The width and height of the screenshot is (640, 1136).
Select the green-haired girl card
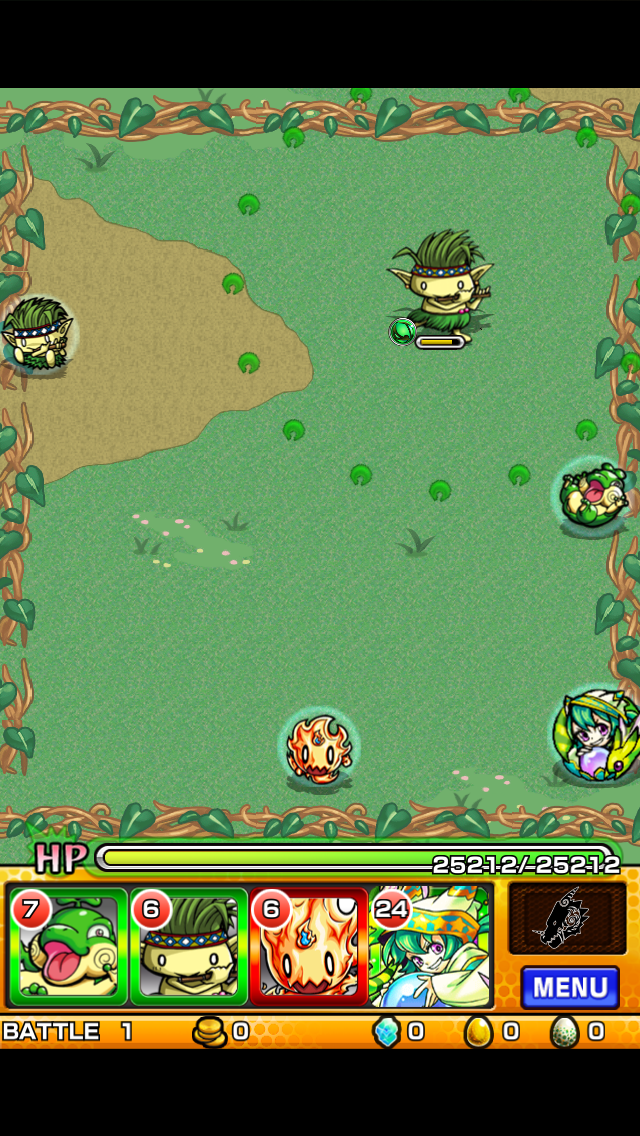[429, 946]
